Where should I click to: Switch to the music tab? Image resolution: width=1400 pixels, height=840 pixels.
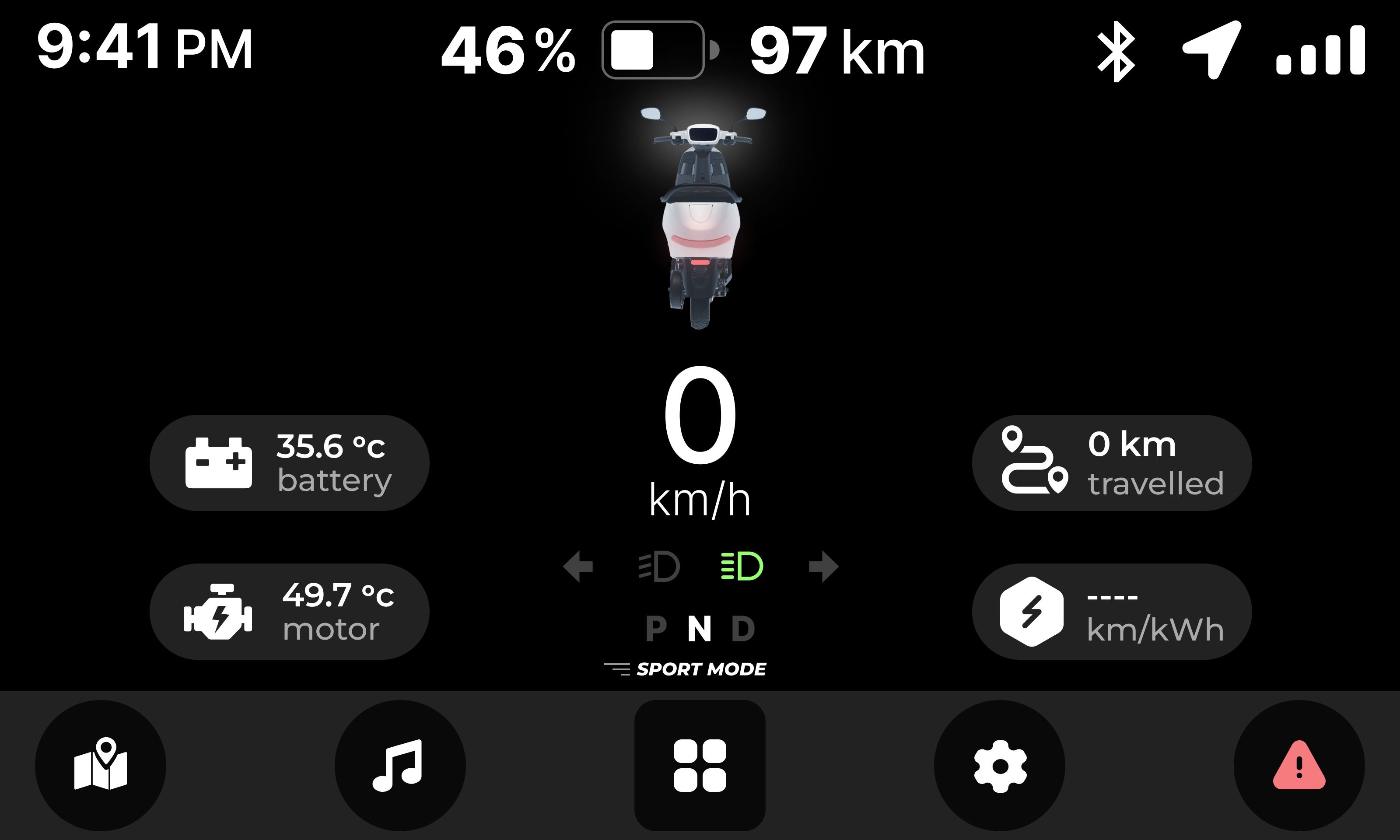click(x=399, y=765)
